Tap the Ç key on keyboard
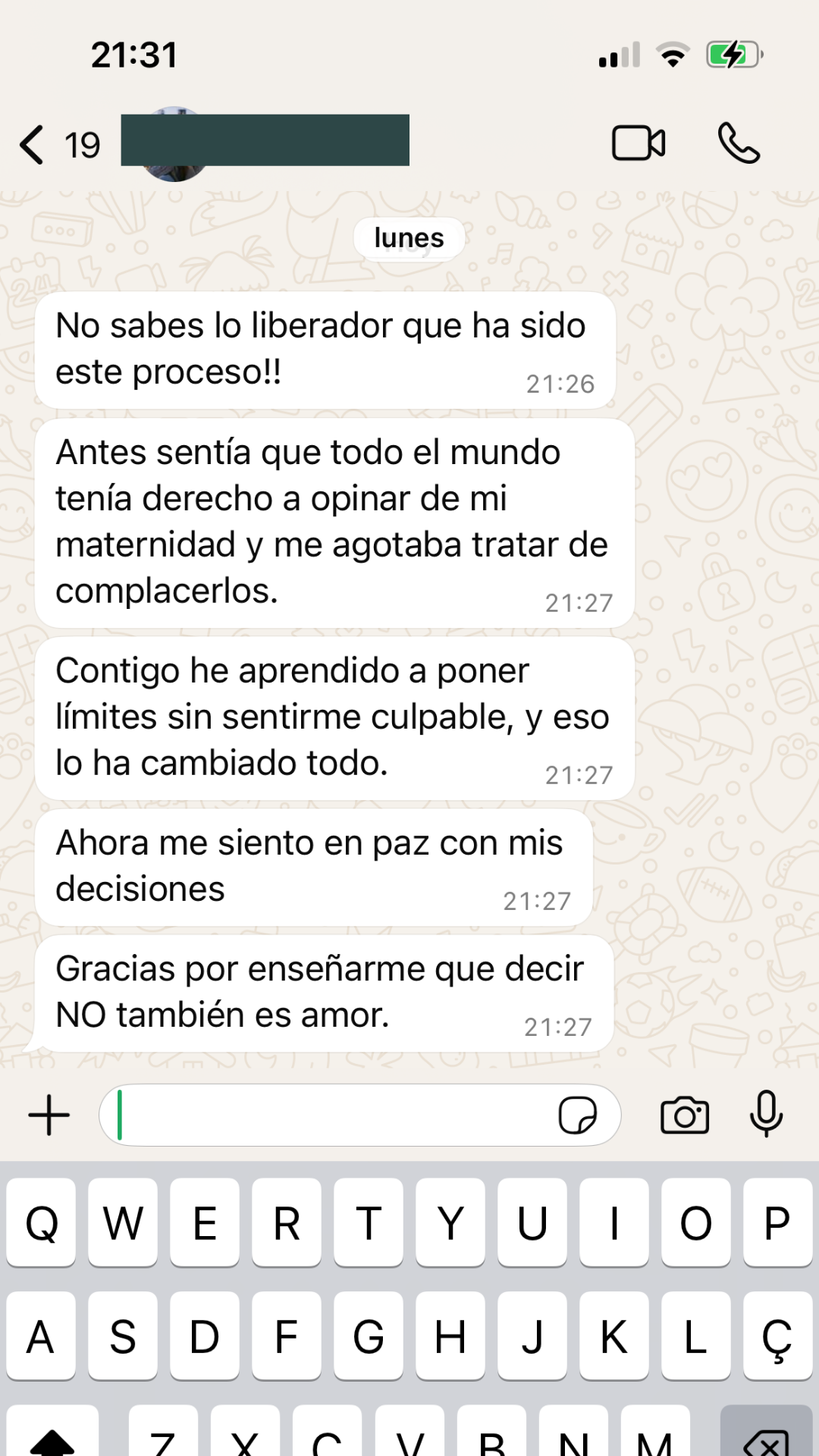This screenshot has width=819, height=1456. [777, 1336]
